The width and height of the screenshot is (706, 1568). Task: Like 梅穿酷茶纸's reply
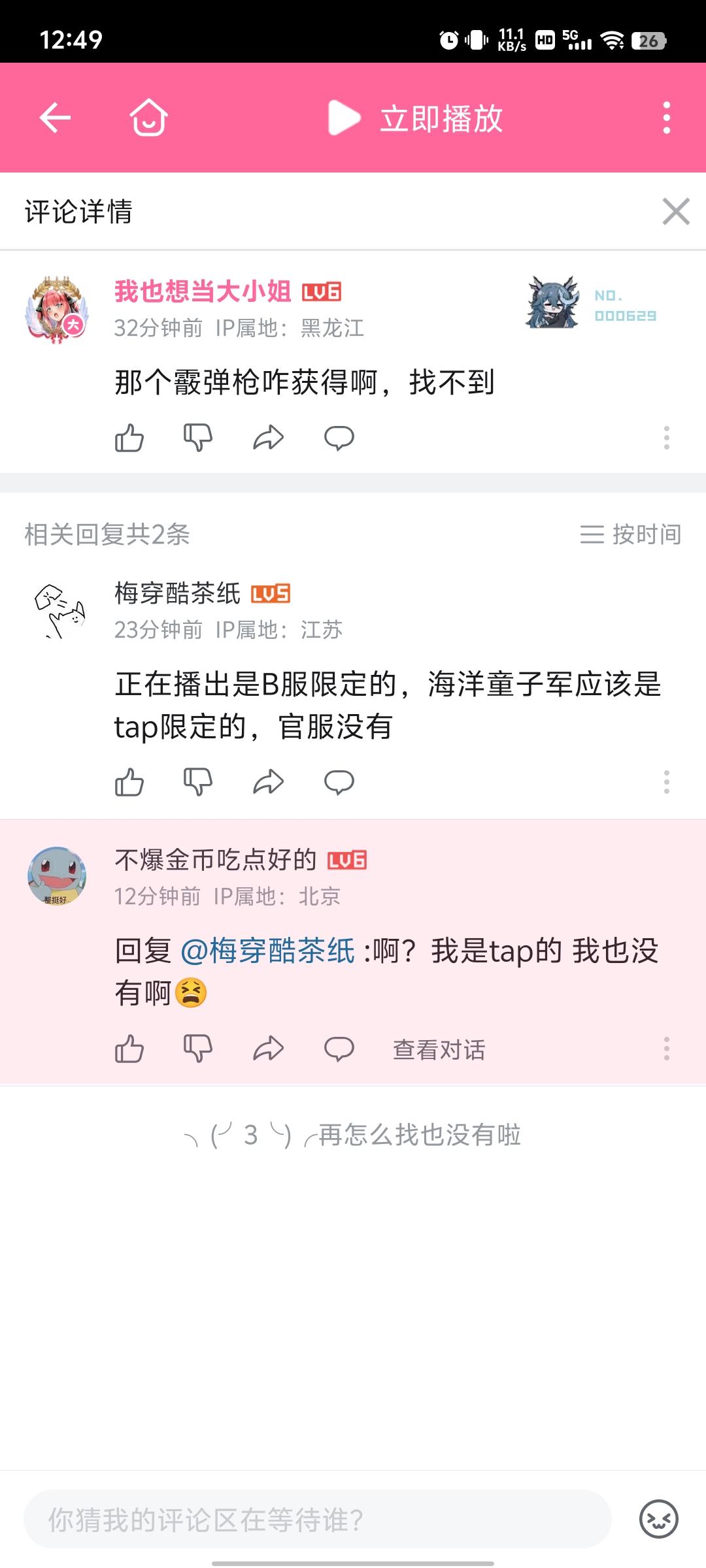tap(129, 782)
